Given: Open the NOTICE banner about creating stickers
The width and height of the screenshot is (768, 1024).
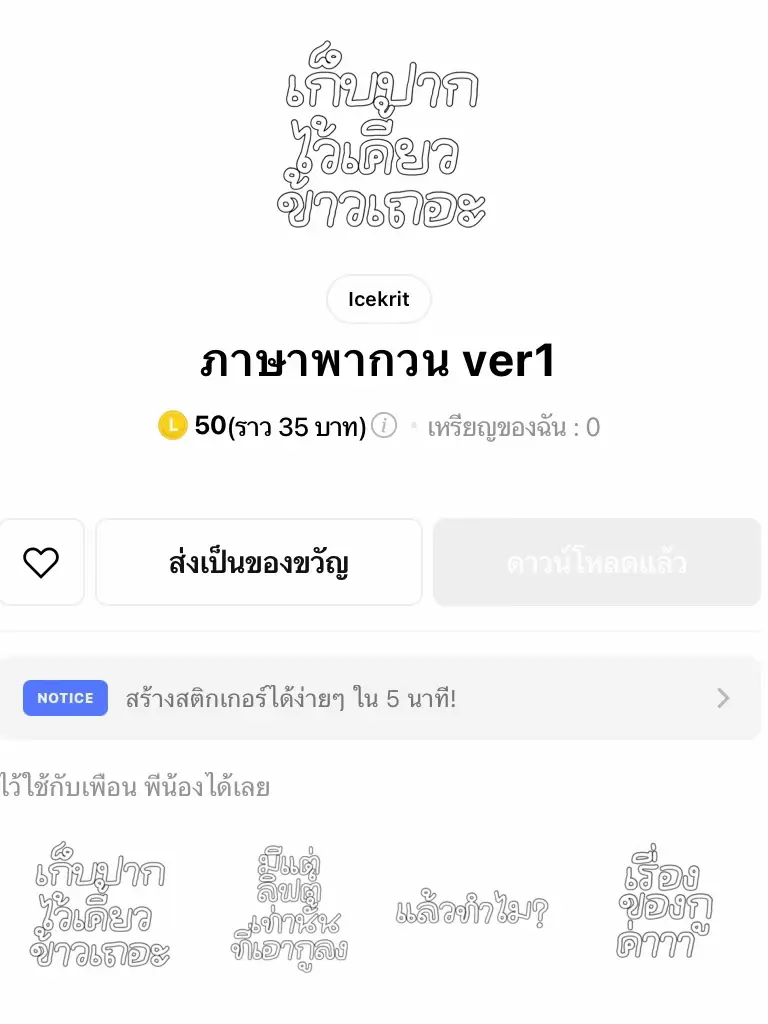Looking at the screenshot, I should [381, 698].
